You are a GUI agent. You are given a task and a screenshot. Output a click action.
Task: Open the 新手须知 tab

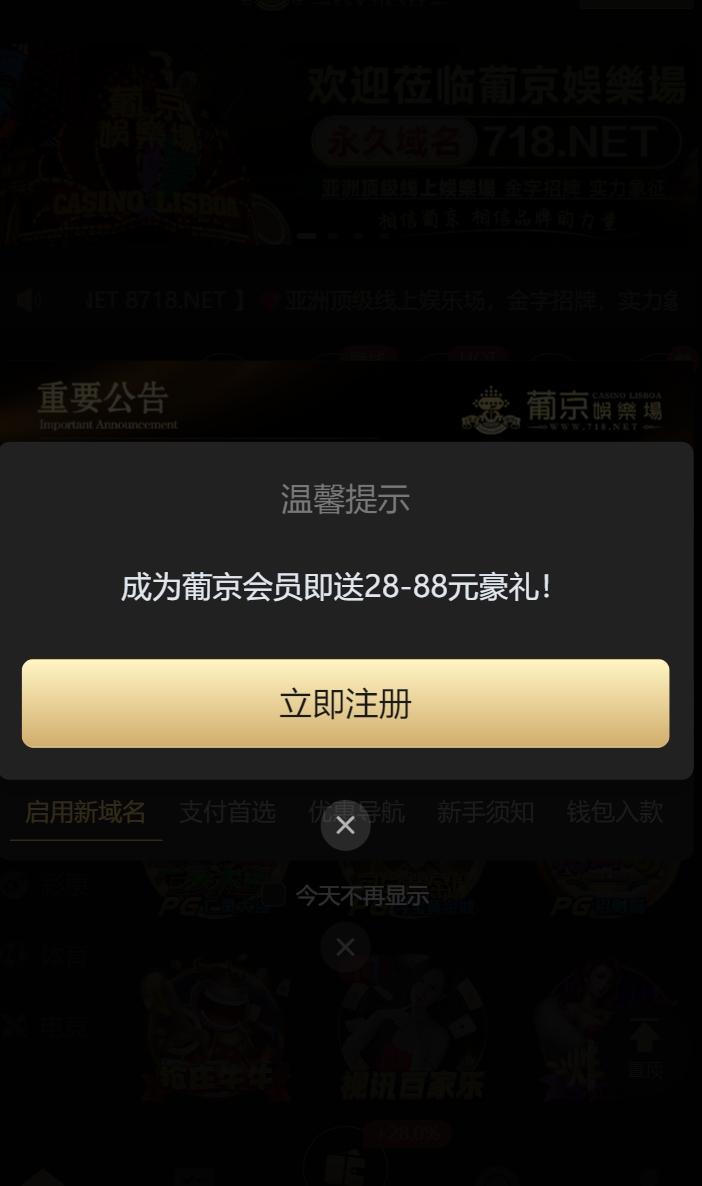click(485, 812)
